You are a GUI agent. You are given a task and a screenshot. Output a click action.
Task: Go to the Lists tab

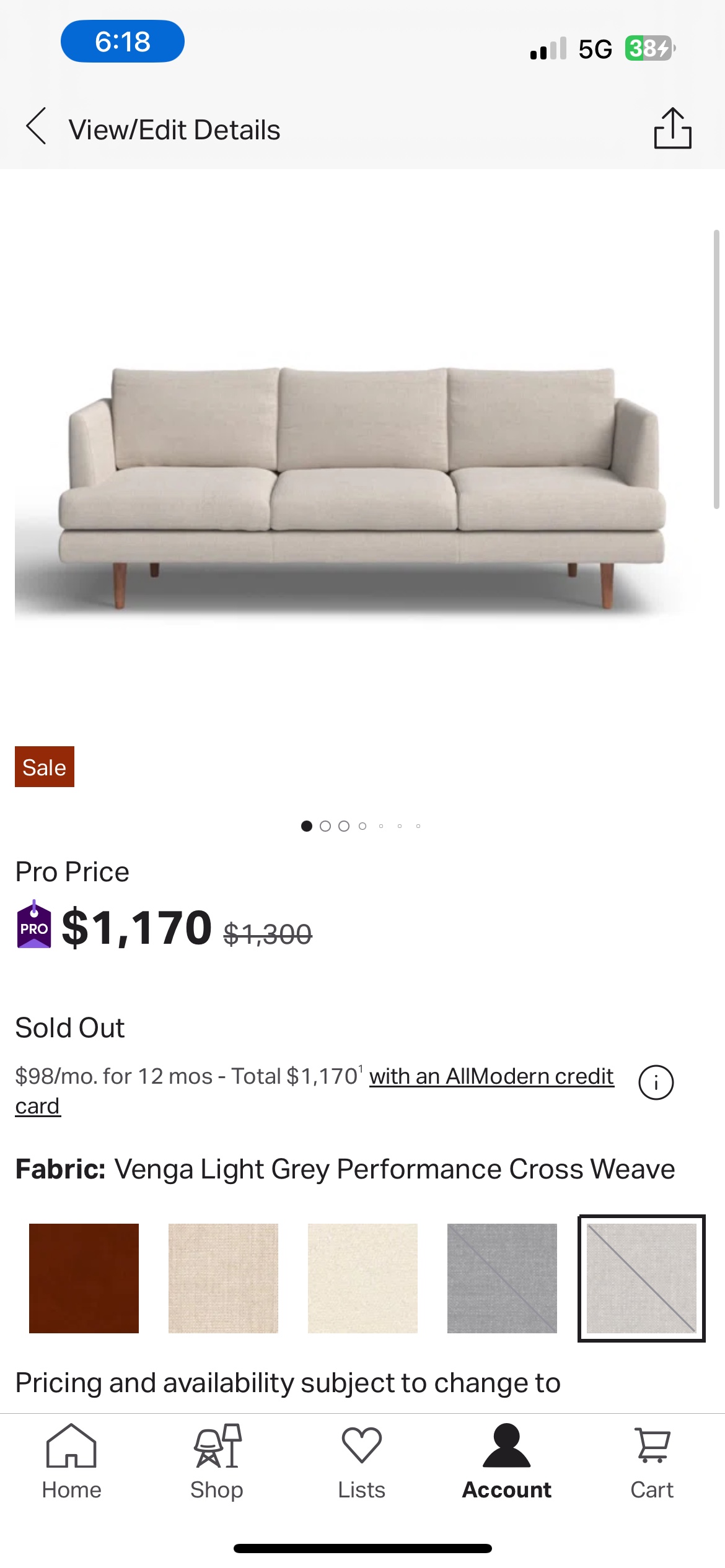point(362,1461)
